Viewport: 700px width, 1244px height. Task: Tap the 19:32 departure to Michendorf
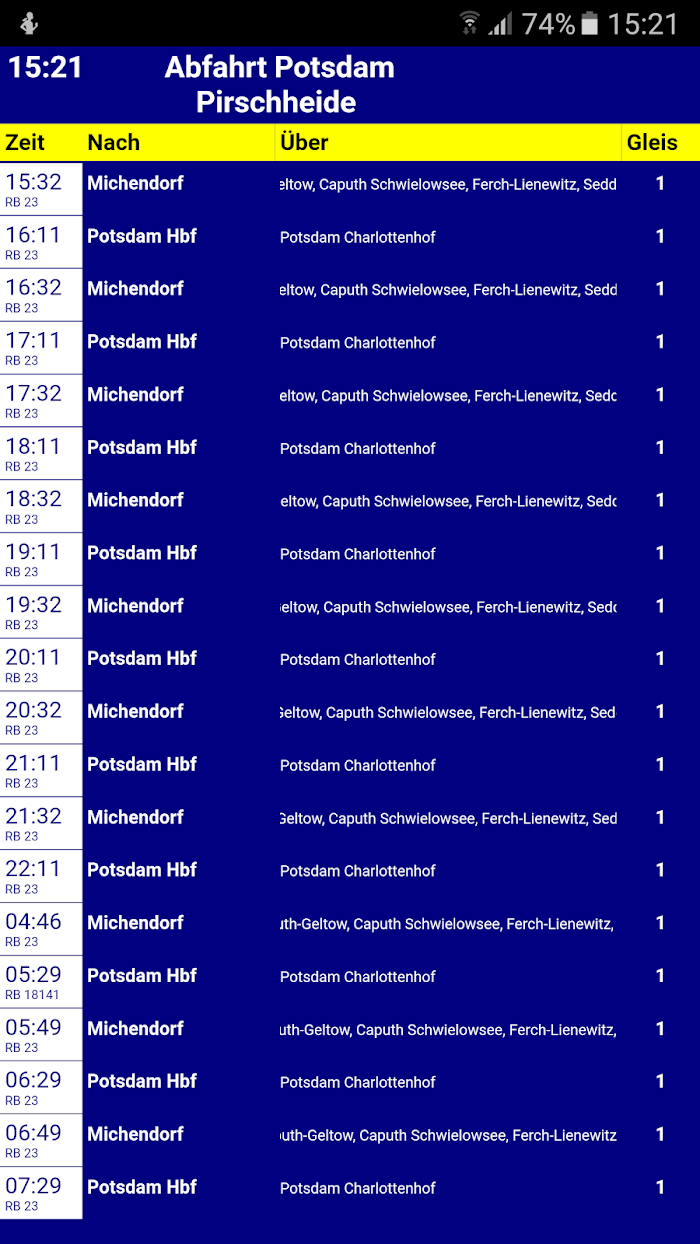[350, 610]
